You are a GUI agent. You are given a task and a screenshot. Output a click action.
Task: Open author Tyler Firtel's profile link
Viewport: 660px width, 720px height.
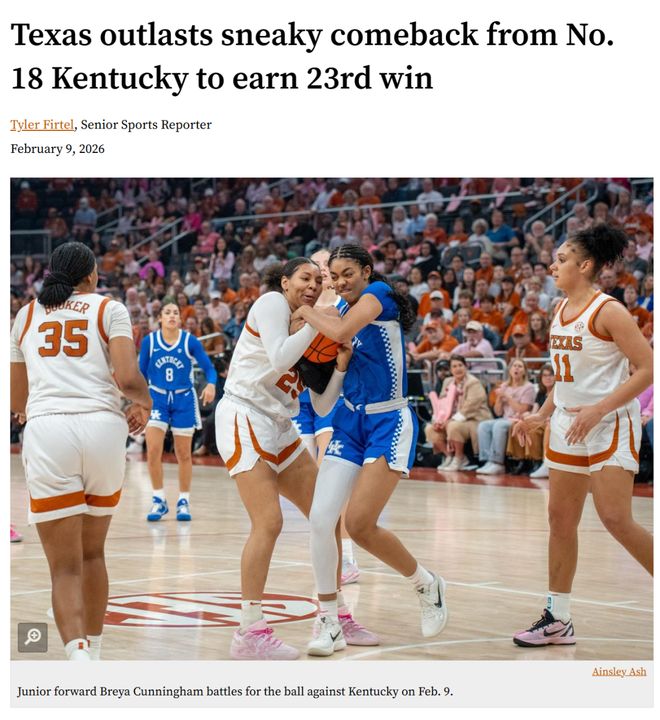tap(42, 125)
